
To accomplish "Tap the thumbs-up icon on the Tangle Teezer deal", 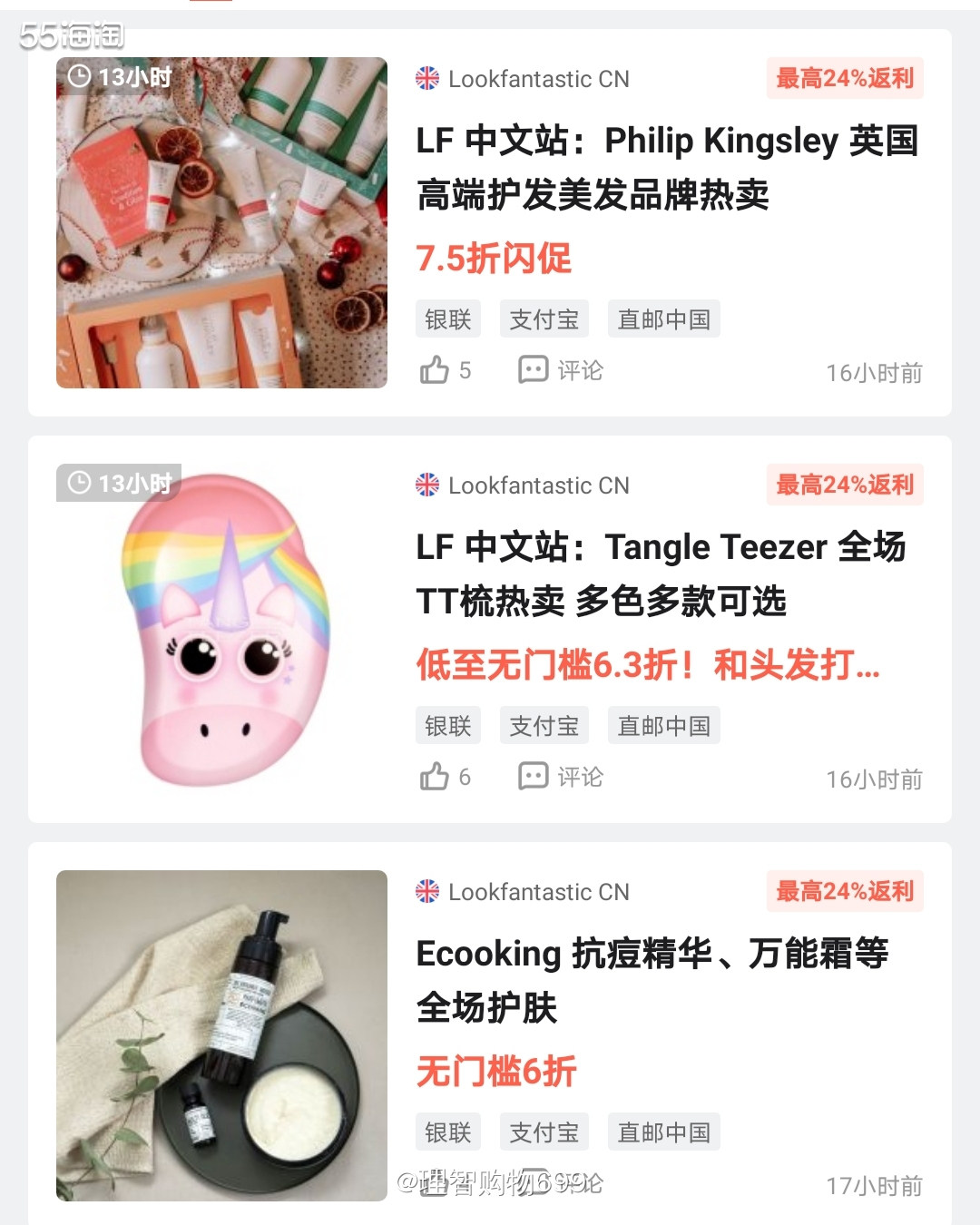I will pos(436,776).
